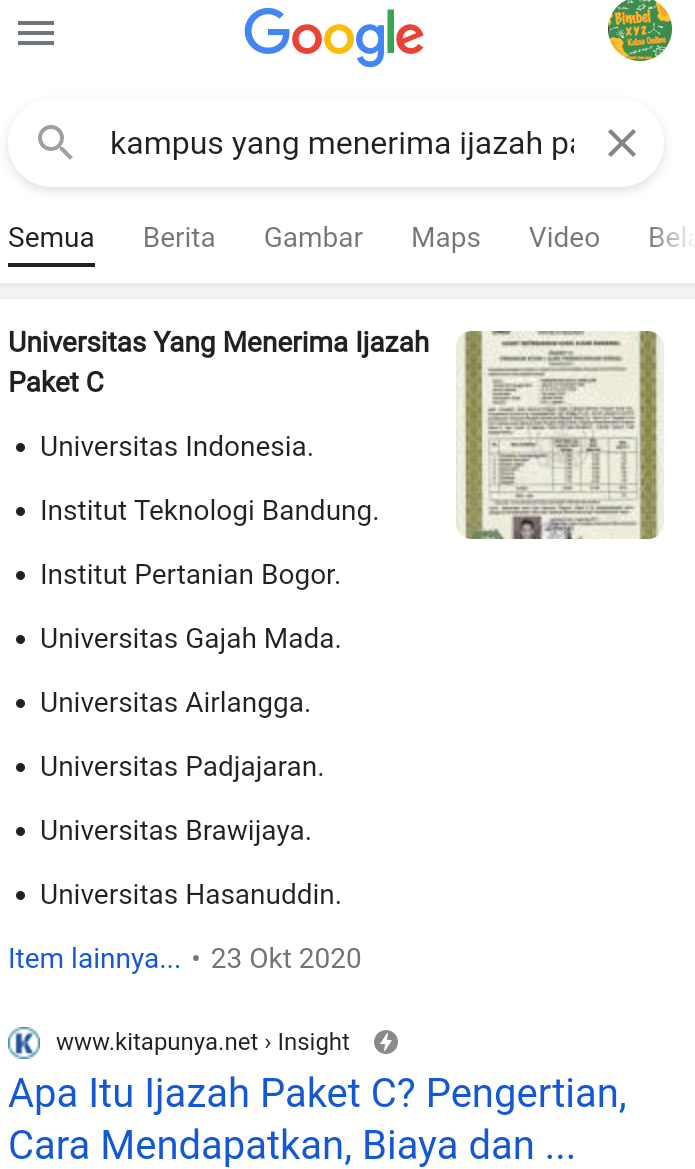The image size is (695, 1169).
Task: Open the hamburger menu
Action: pyautogui.click(x=36, y=34)
